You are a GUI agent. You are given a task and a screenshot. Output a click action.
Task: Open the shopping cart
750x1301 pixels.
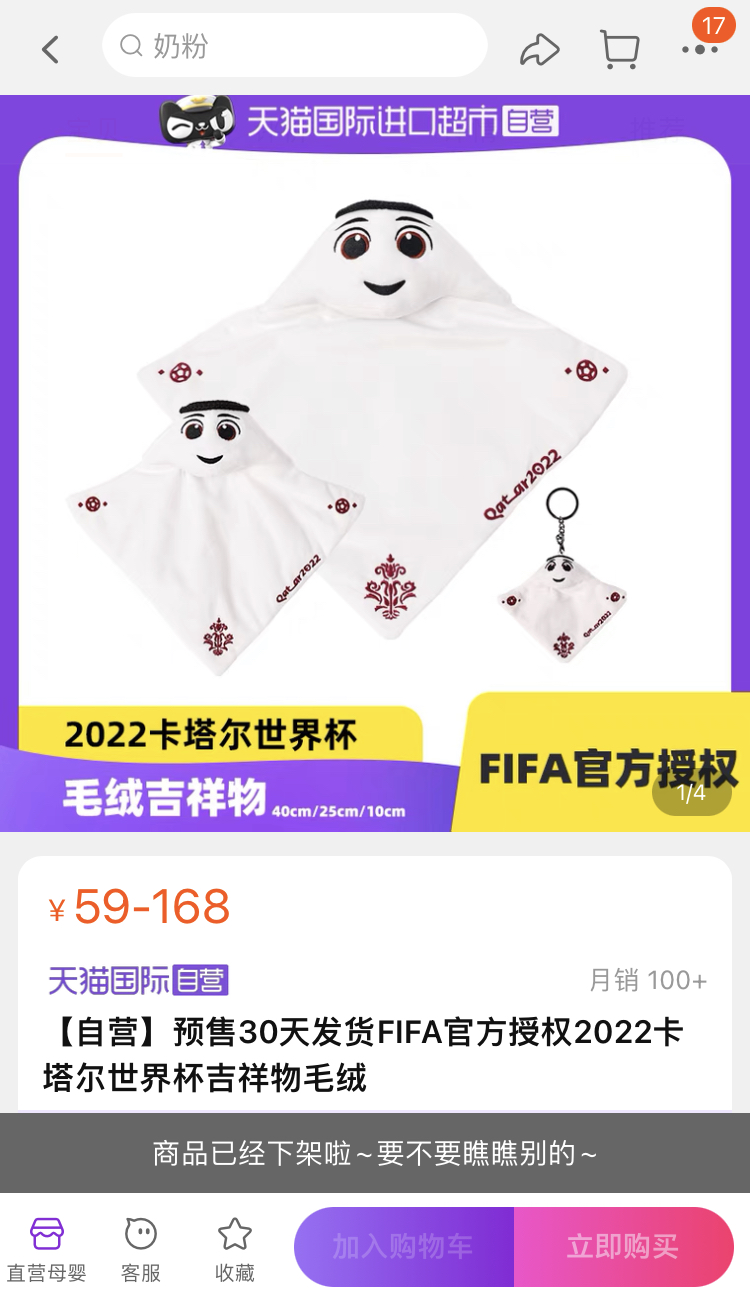click(619, 48)
